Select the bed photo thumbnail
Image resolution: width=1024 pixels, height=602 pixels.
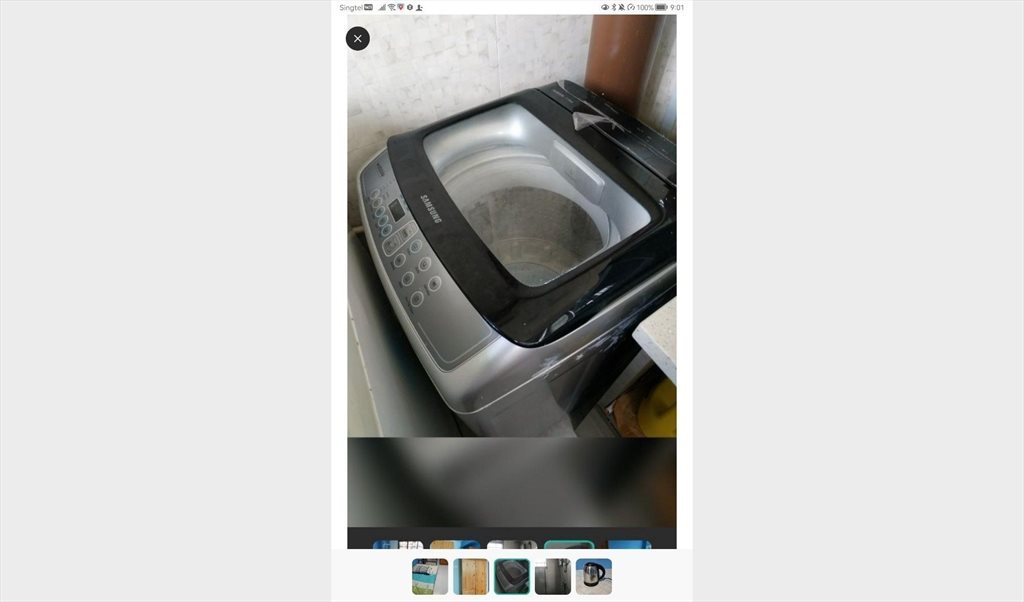click(x=430, y=577)
